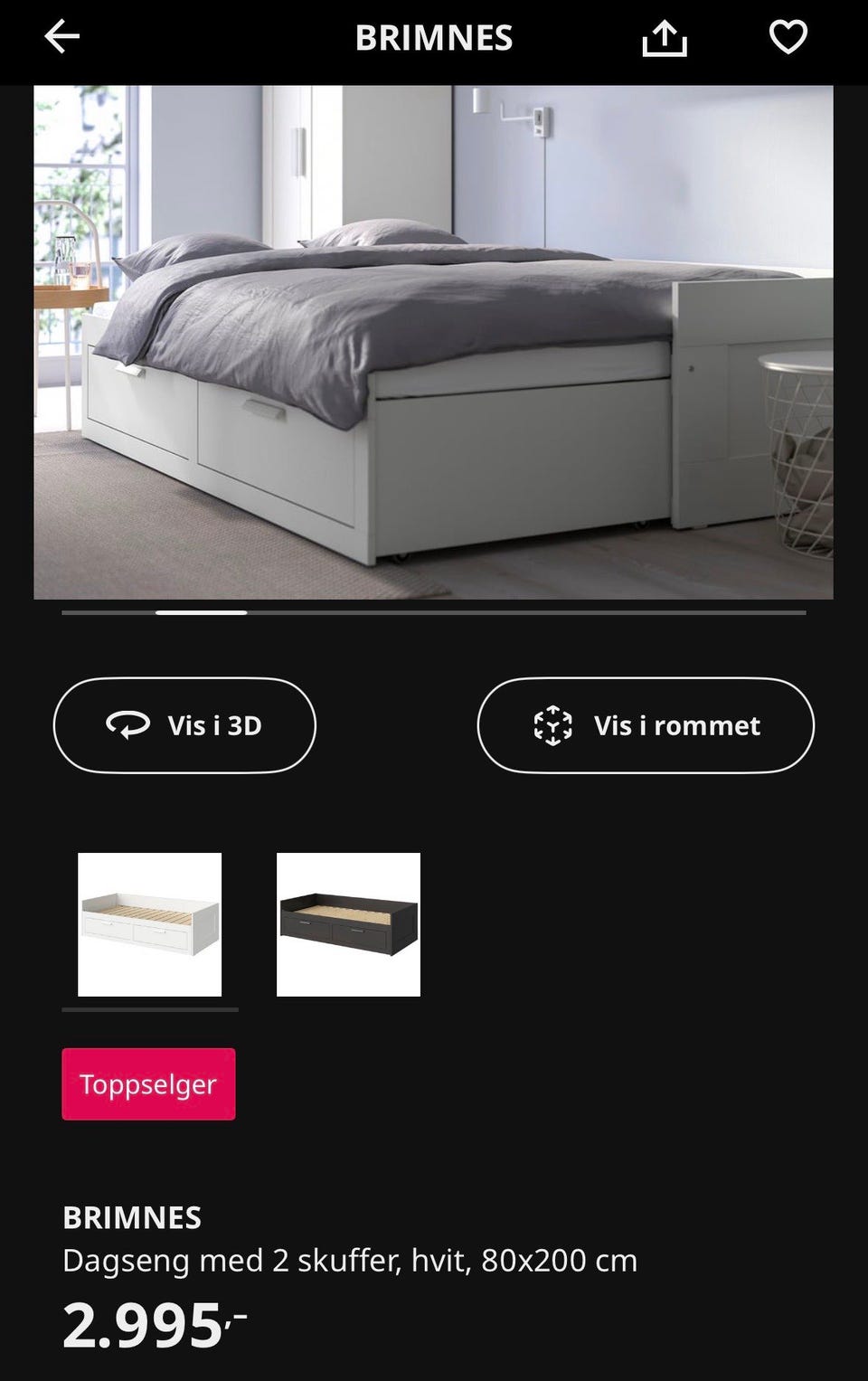Tap the Vis i 3D button
This screenshot has width=868, height=1381.
click(184, 724)
